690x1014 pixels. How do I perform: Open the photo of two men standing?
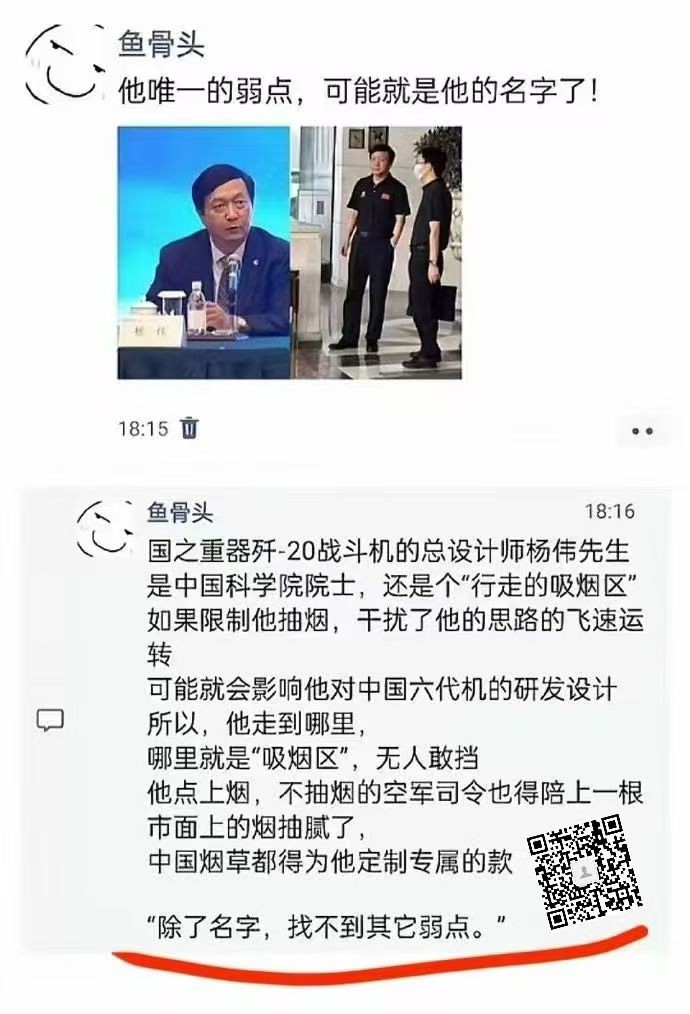[377, 252]
